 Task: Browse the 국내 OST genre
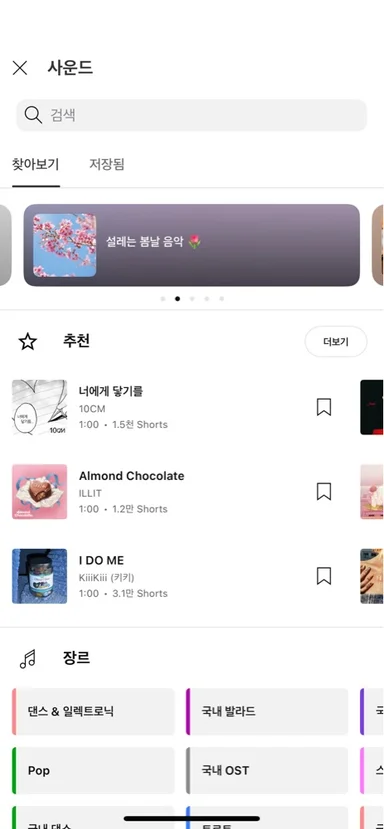click(x=267, y=770)
